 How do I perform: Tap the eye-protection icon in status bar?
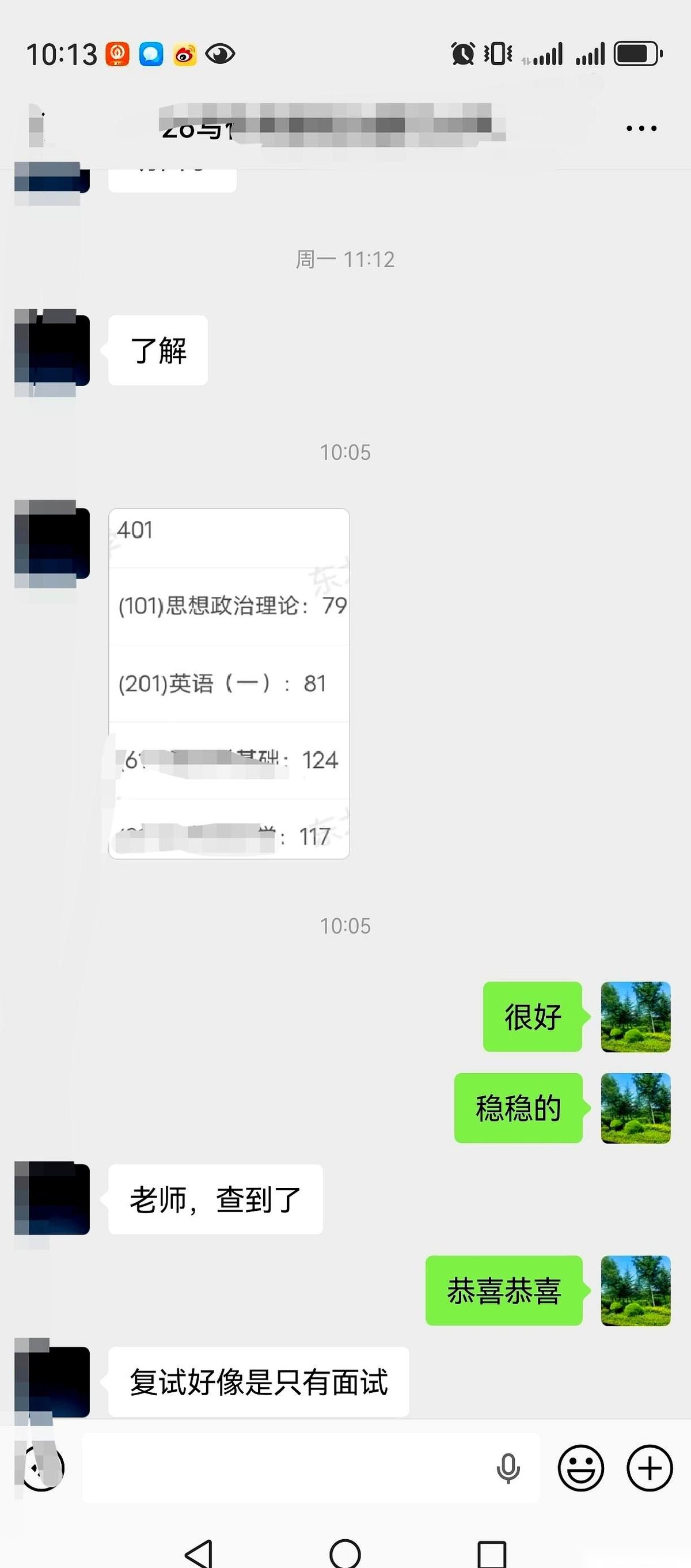(220, 54)
